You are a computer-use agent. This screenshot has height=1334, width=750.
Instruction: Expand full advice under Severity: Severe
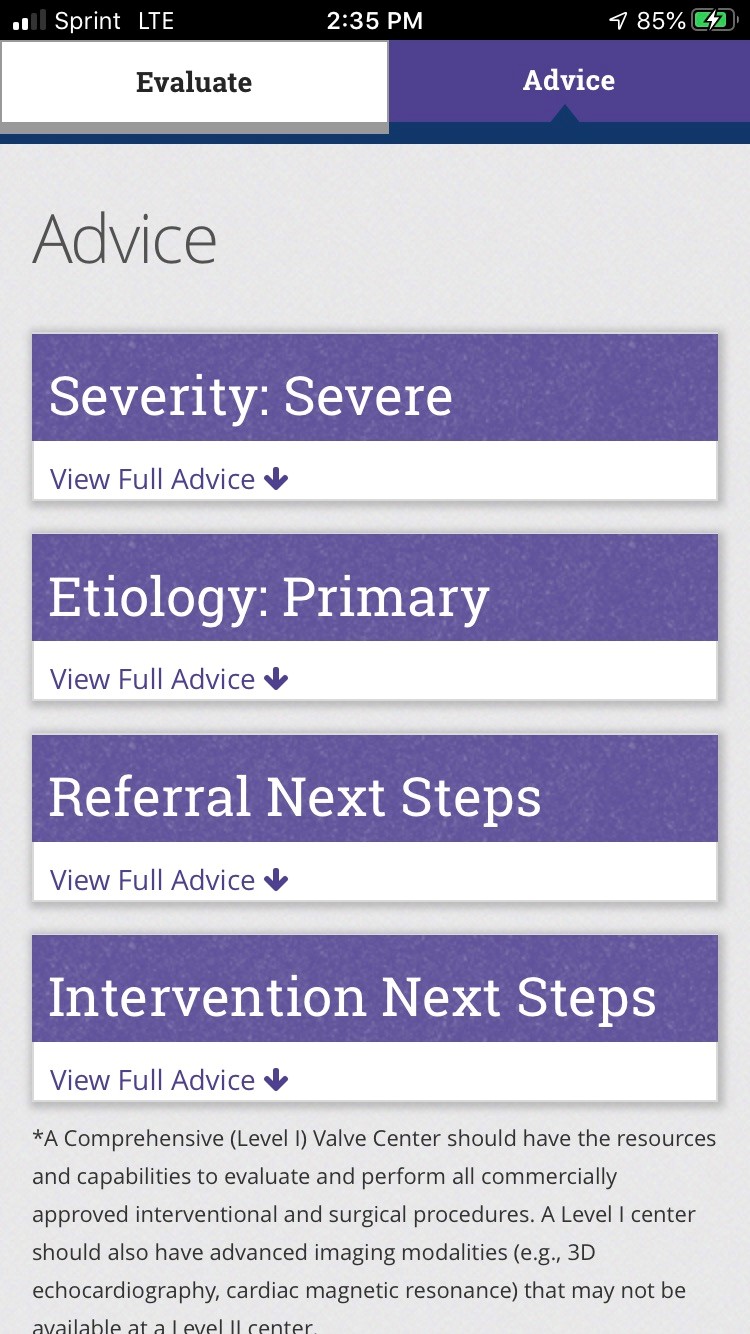[x=169, y=479]
